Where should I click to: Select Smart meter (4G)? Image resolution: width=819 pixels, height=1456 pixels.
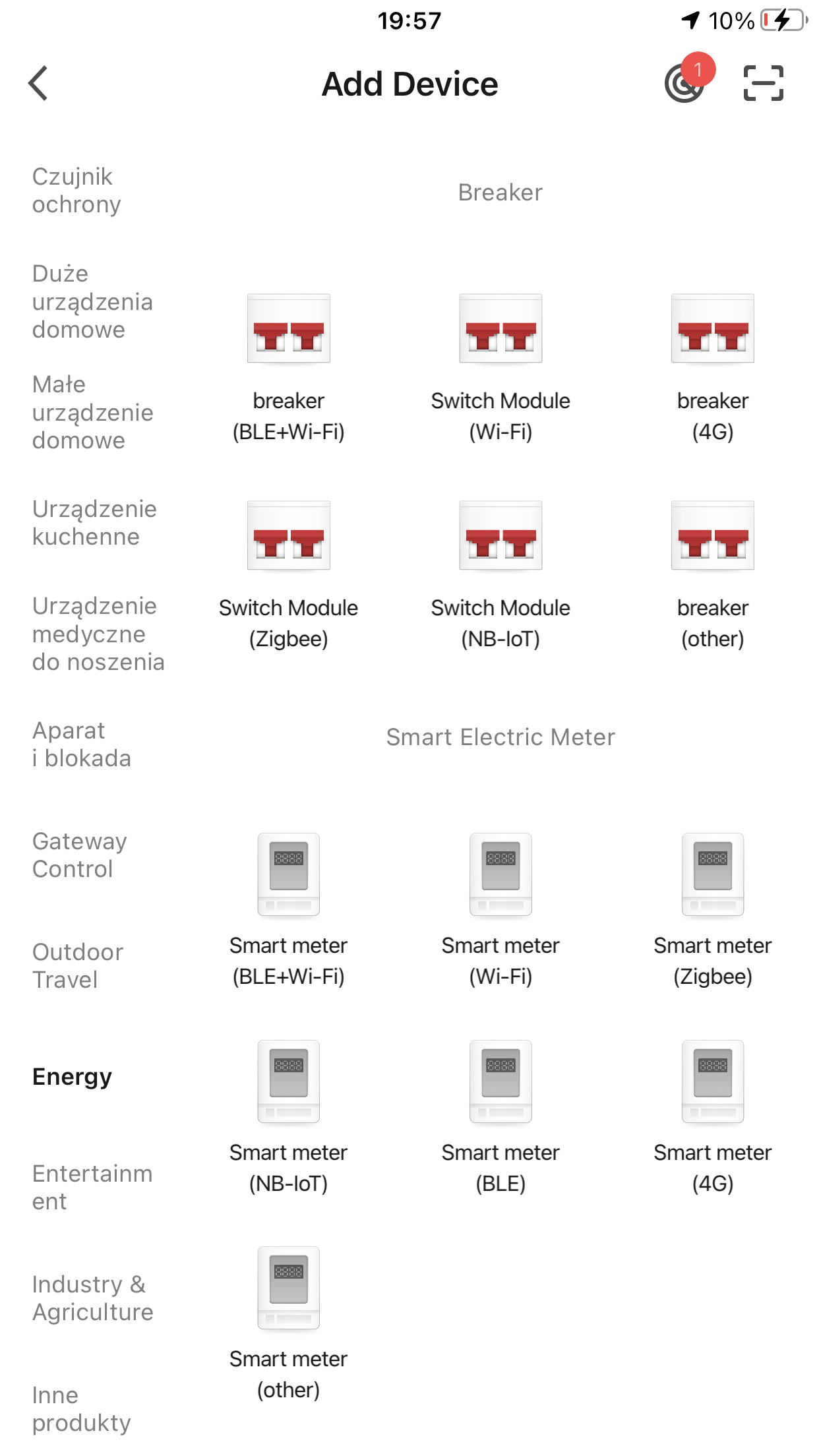[713, 1118]
